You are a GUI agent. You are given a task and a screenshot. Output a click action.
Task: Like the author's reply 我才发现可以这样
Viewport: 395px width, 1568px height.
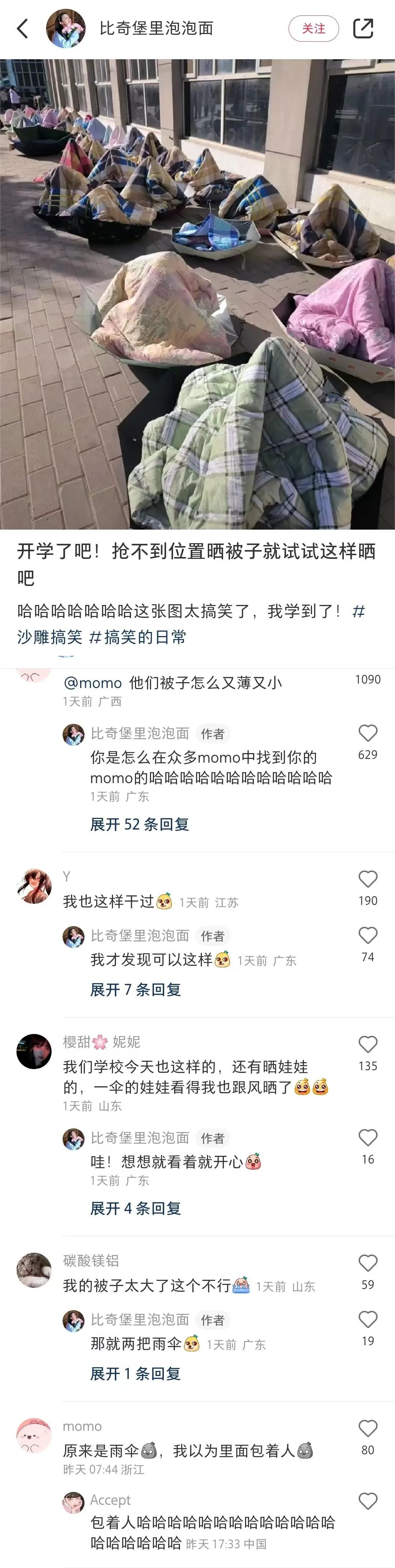pos(368,936)
